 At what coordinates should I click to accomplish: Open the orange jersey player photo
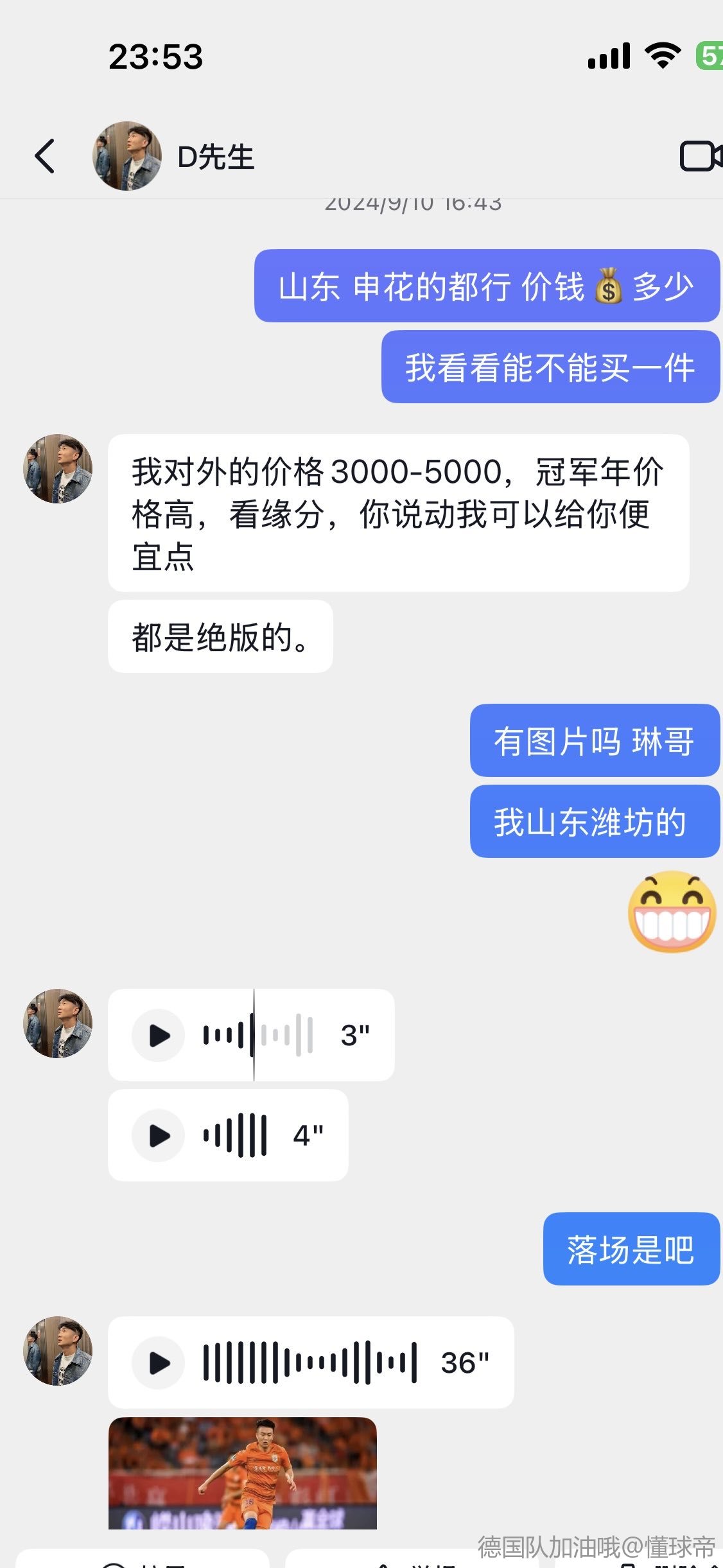[x=243, y=1473]
